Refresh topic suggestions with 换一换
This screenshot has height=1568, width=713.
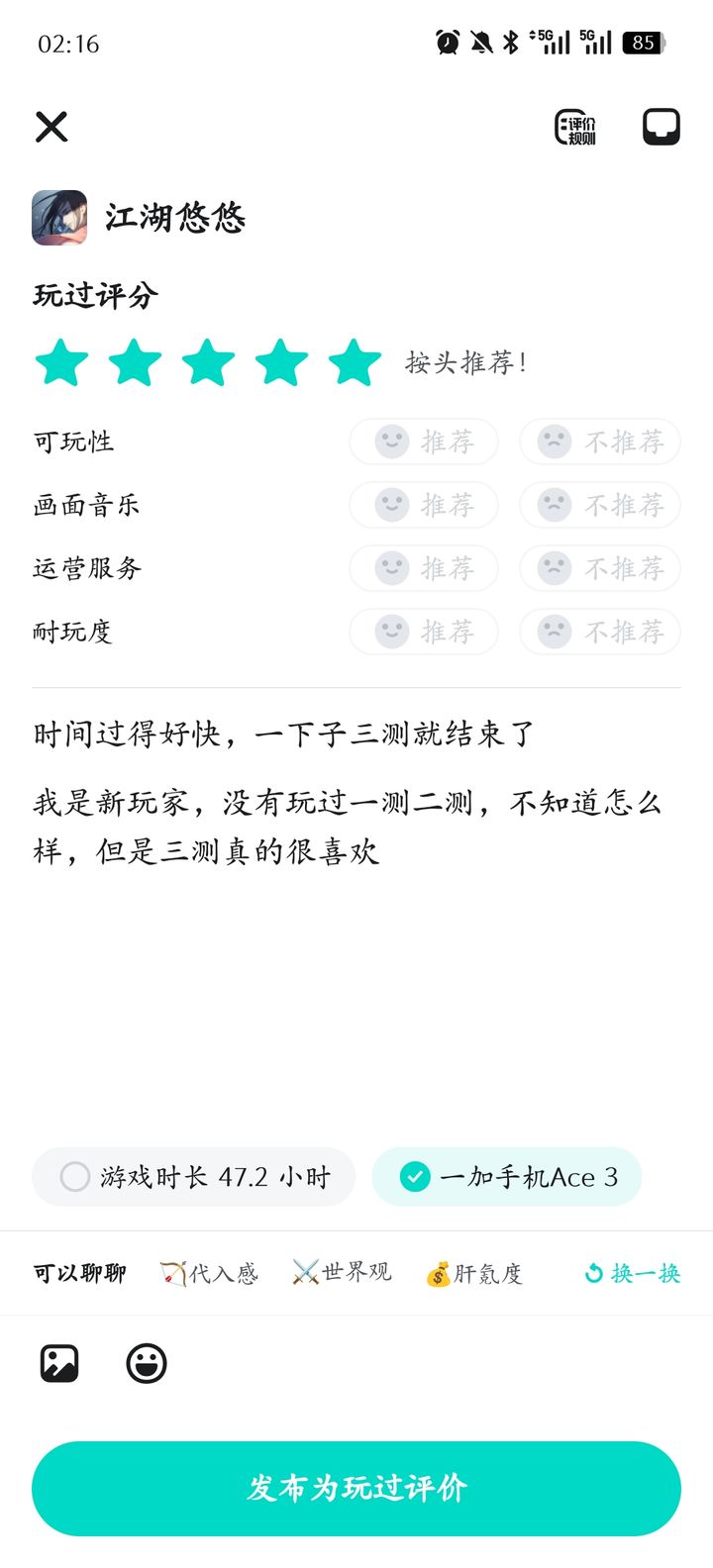click(633, 1273)
